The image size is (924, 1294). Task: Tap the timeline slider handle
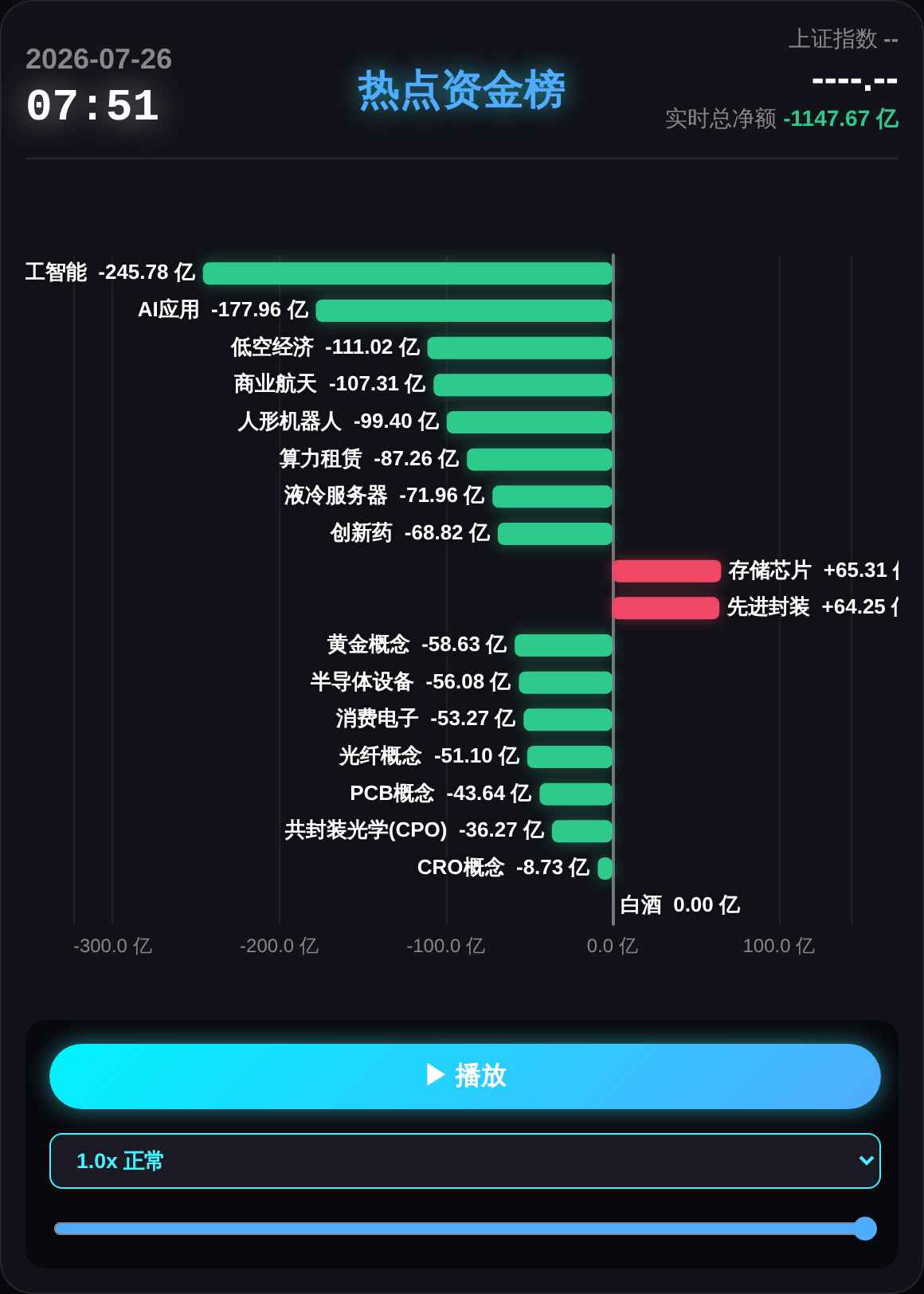click(865, 1229)
